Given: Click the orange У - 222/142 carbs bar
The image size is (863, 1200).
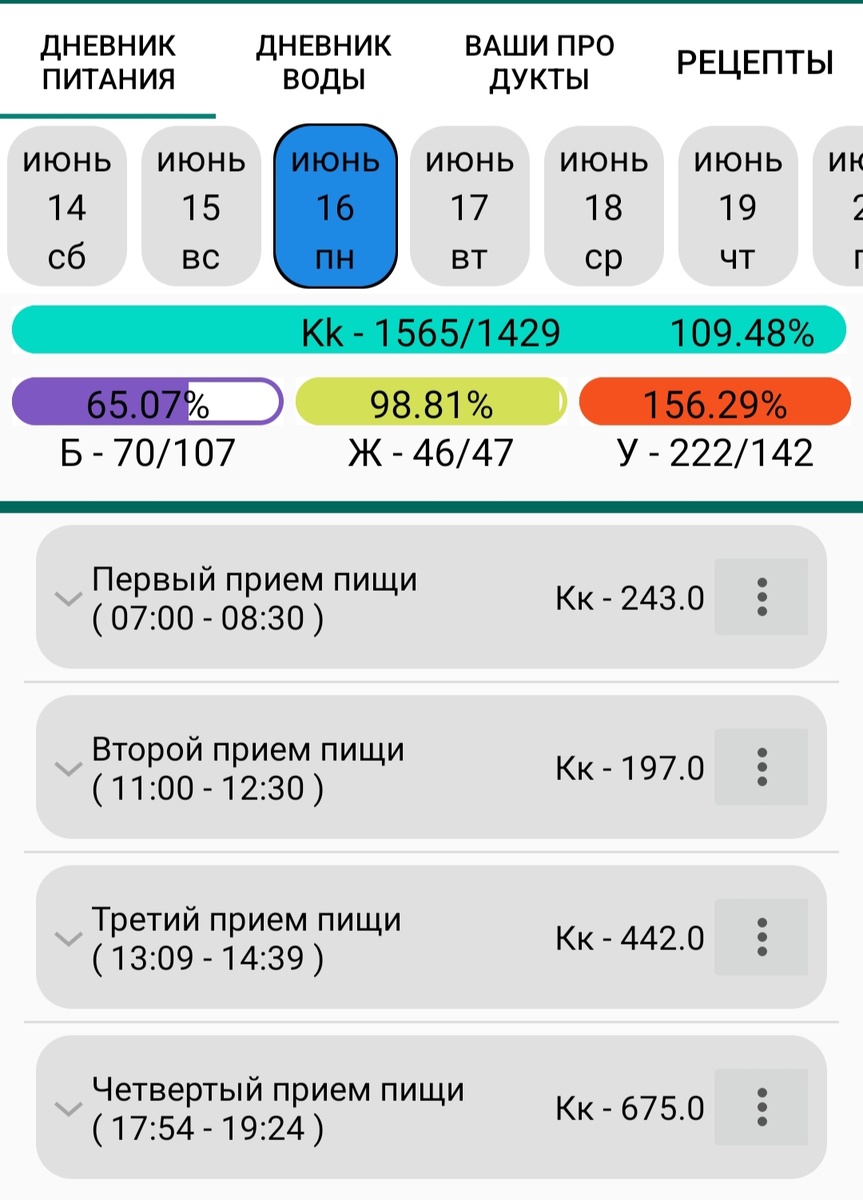Looking at the screenshot, I should [x=715, y=402].
